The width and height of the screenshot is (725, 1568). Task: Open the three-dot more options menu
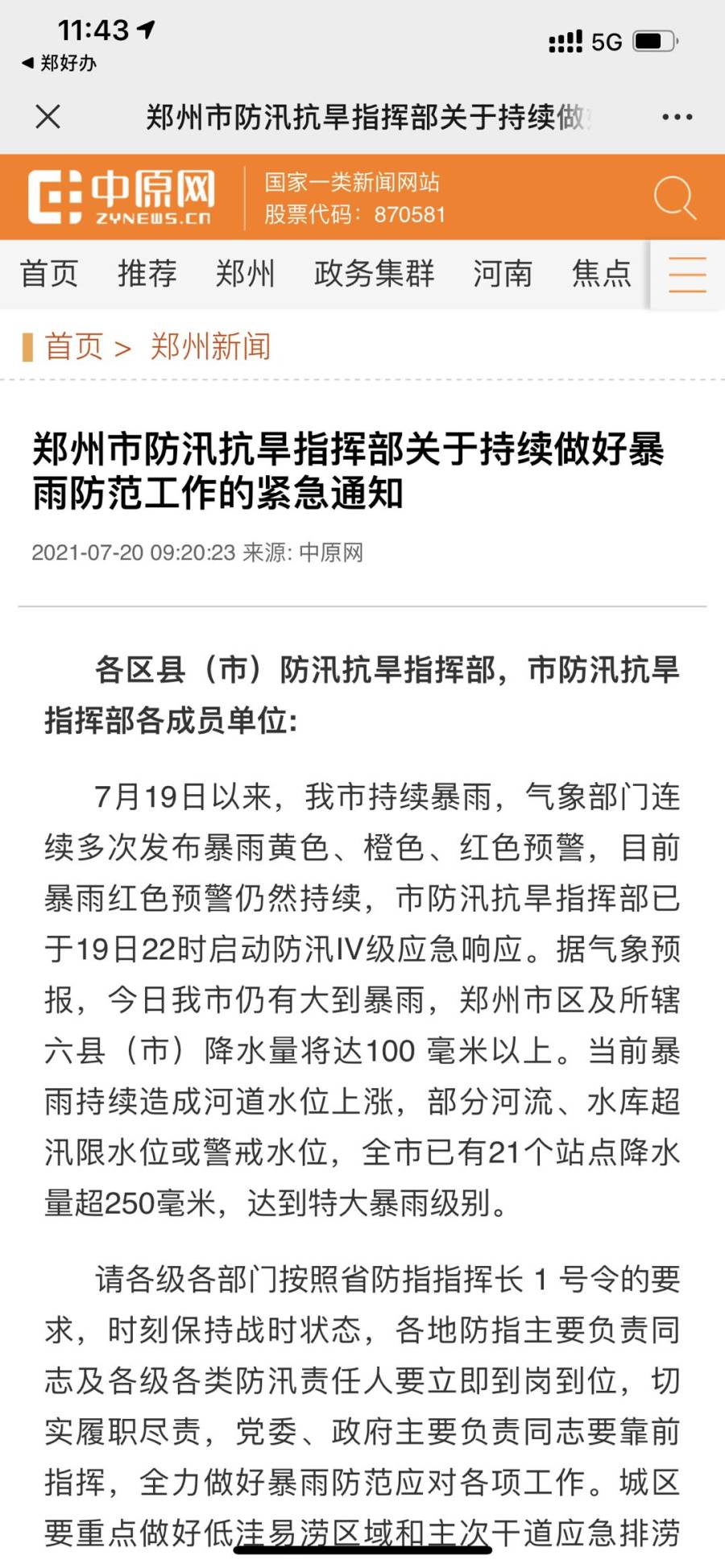(677, 117)
